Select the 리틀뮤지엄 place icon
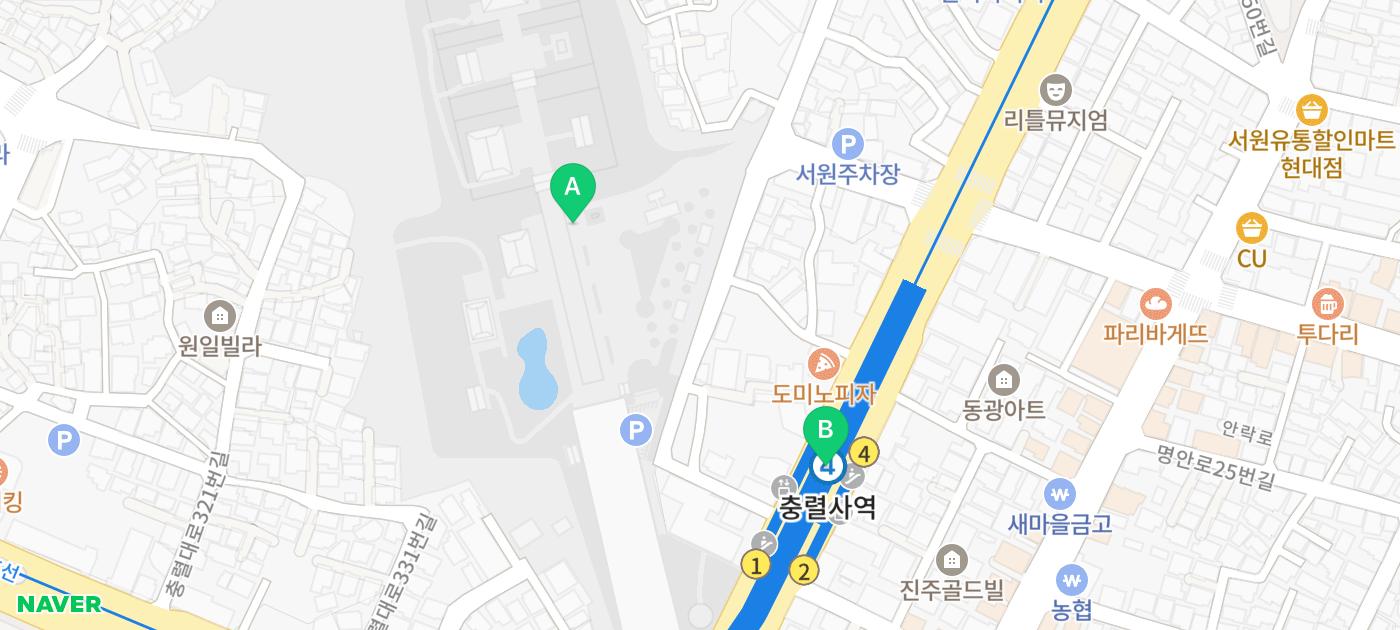The height and width of the screenshot is (630, 1400). (x=1054, y=90)
